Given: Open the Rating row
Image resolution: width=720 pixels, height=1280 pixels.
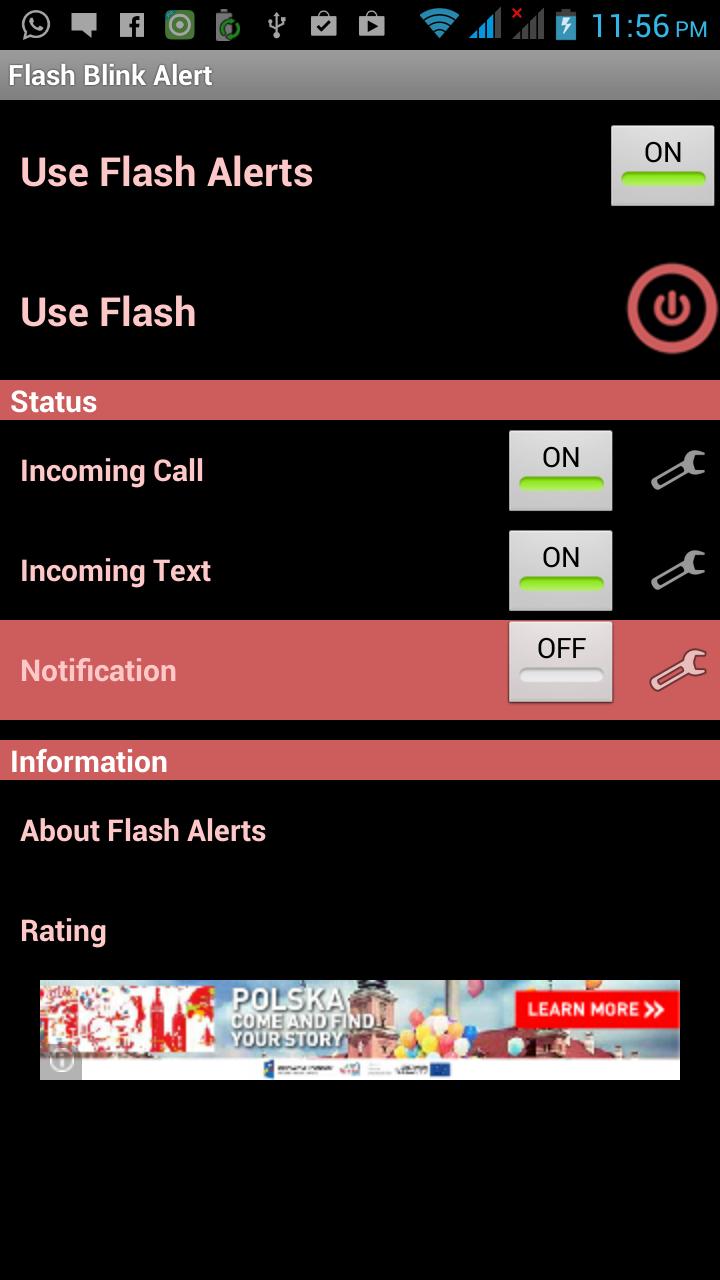Looking at the screenshot, I should click(x=63, y=931).
